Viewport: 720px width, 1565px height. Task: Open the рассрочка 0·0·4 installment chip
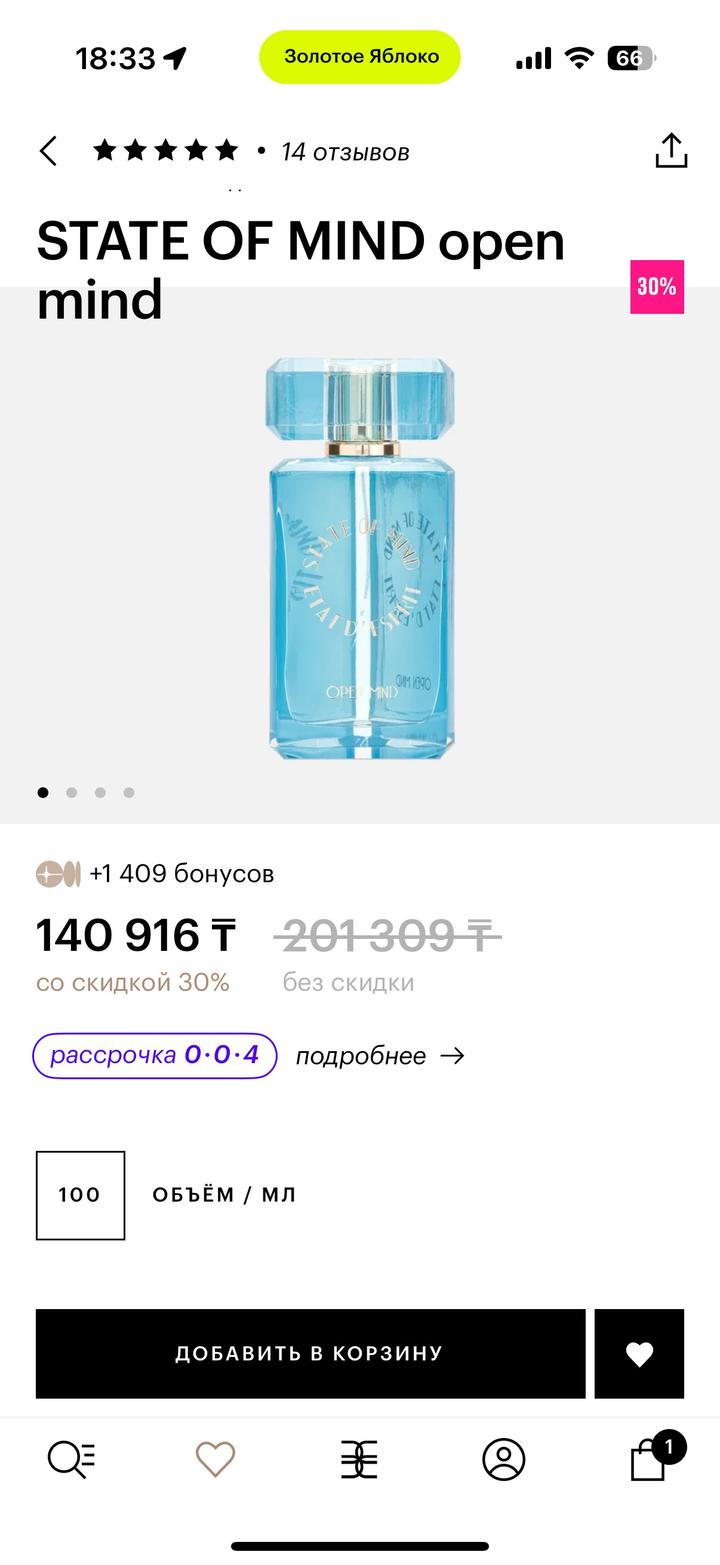(x=155, y=1055)
